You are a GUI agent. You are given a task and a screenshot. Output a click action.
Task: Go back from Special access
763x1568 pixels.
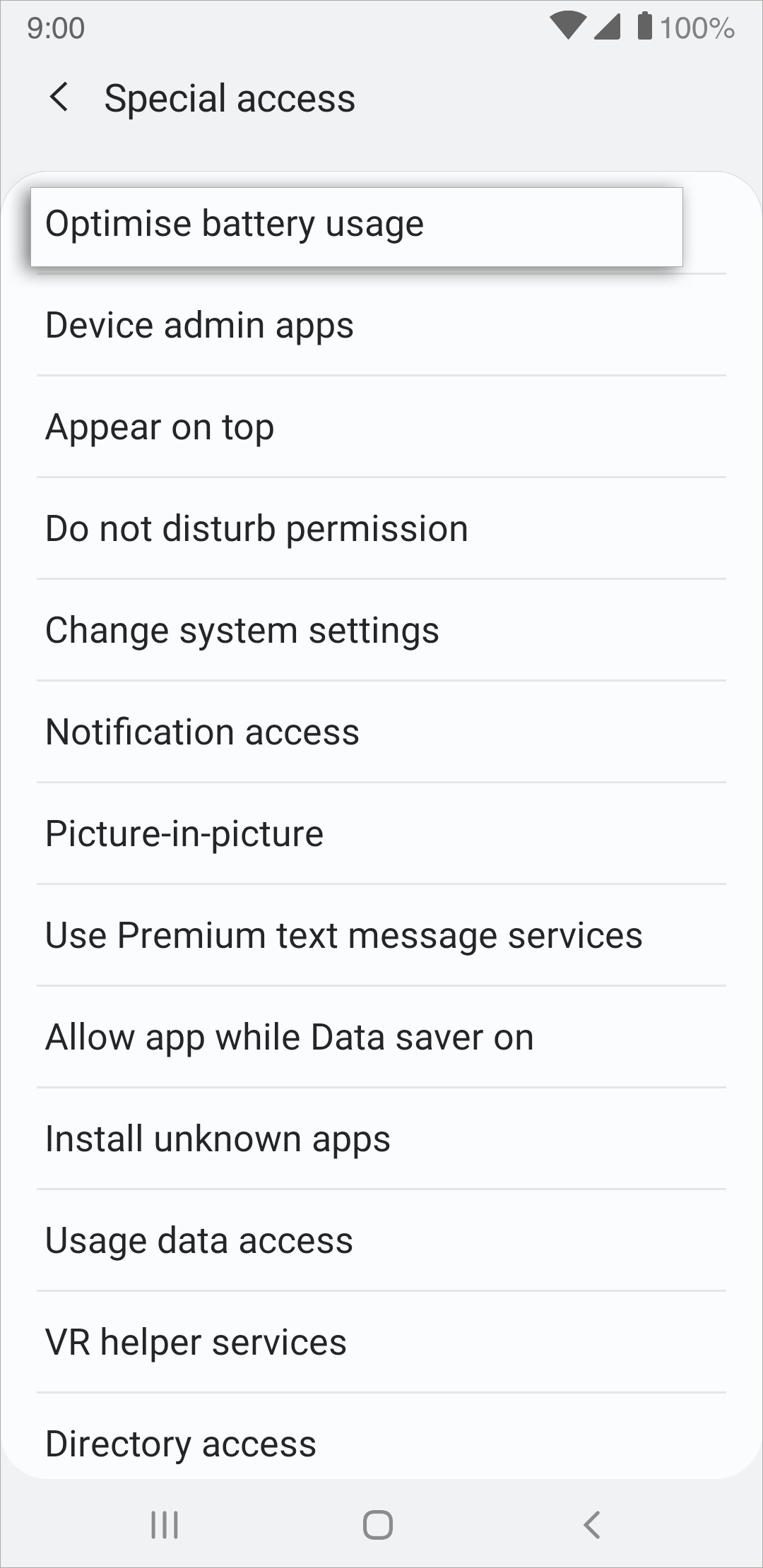coord(59,97)
